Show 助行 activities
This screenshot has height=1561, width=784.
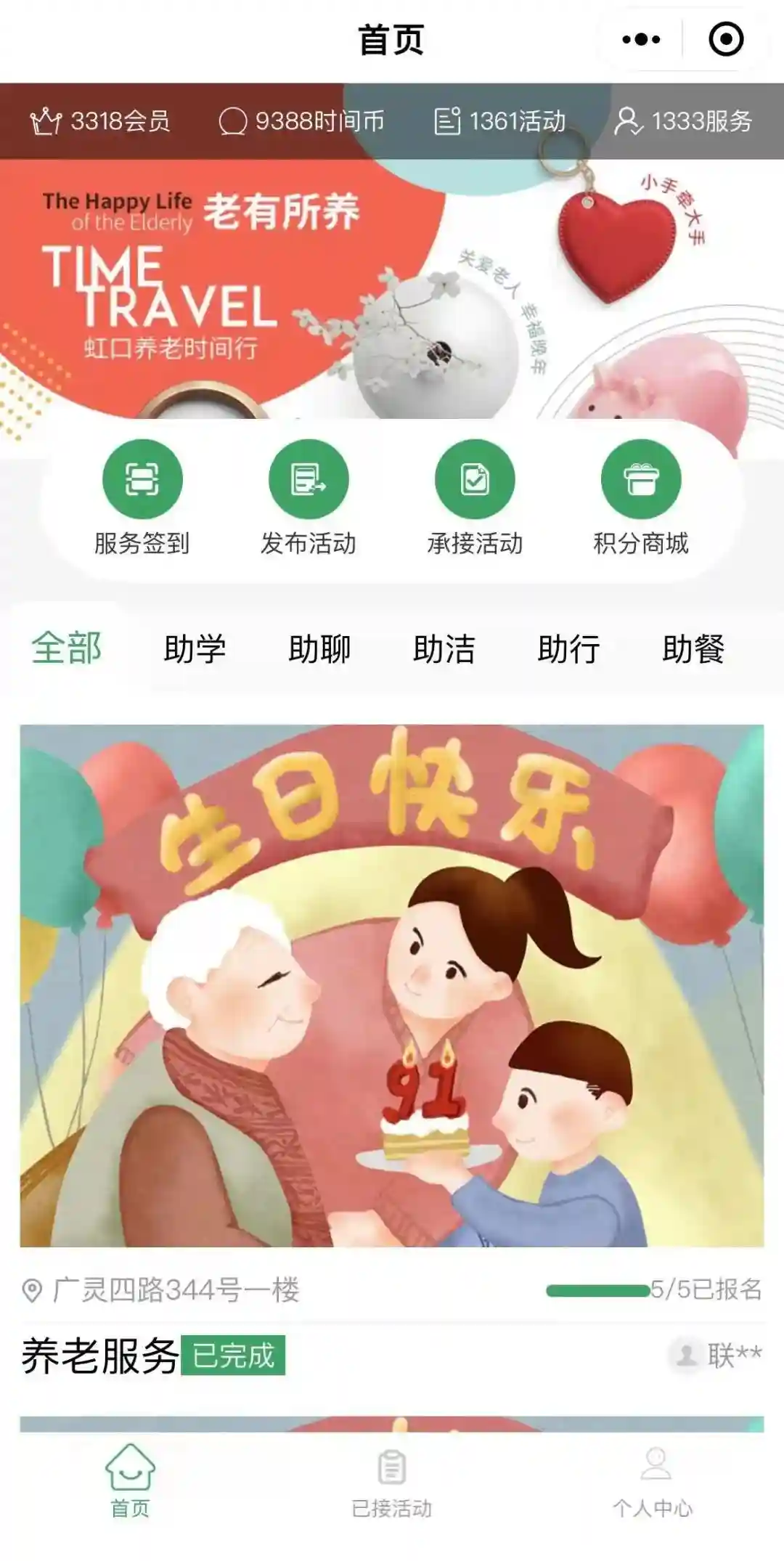(568, 648)
